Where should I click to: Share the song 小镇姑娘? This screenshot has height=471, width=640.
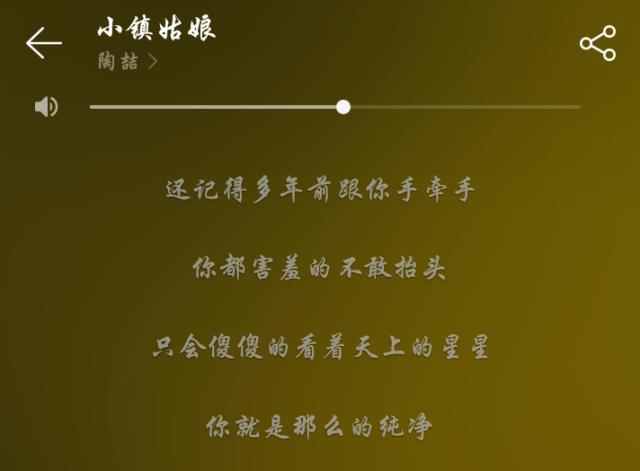point(597,43)
